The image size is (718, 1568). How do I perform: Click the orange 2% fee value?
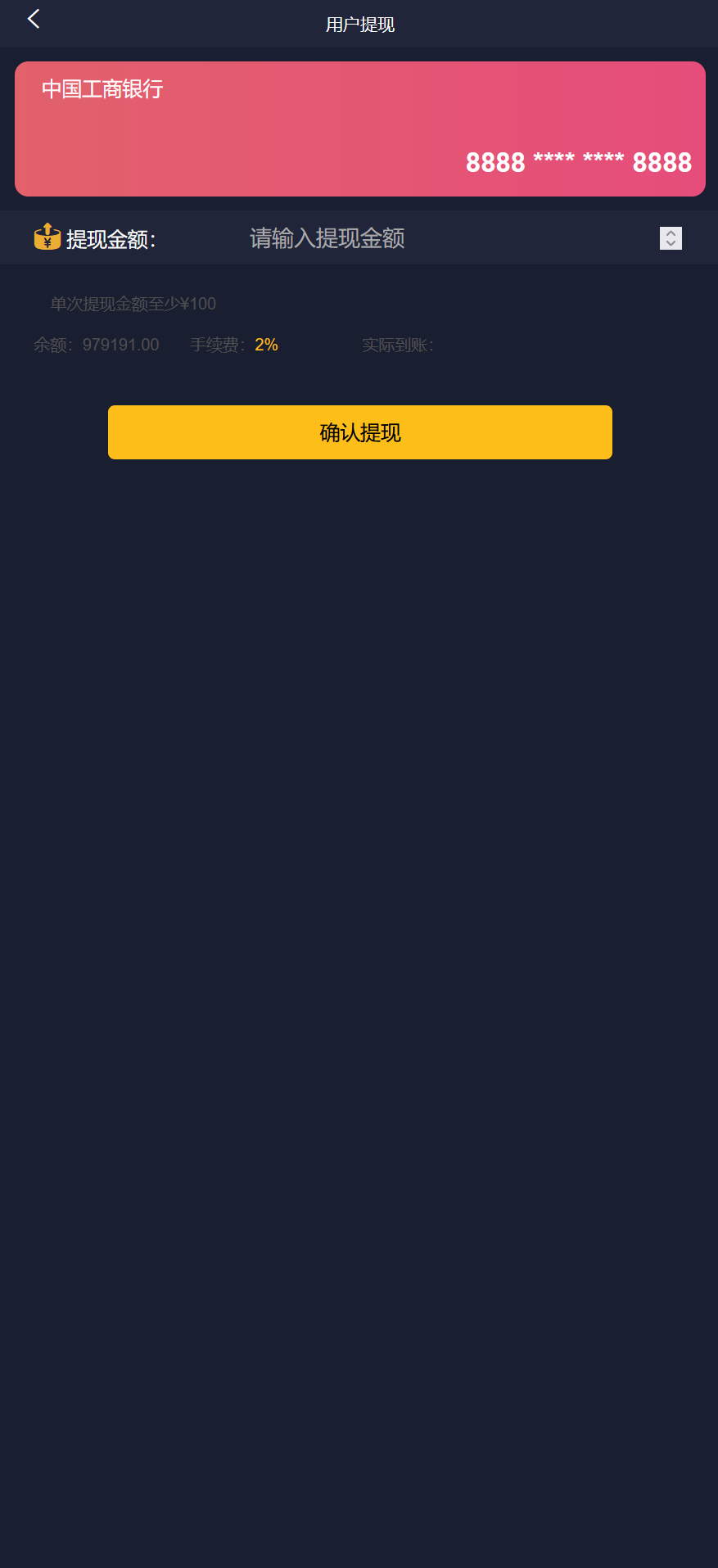pyautogui.click(x=267, y=344)
